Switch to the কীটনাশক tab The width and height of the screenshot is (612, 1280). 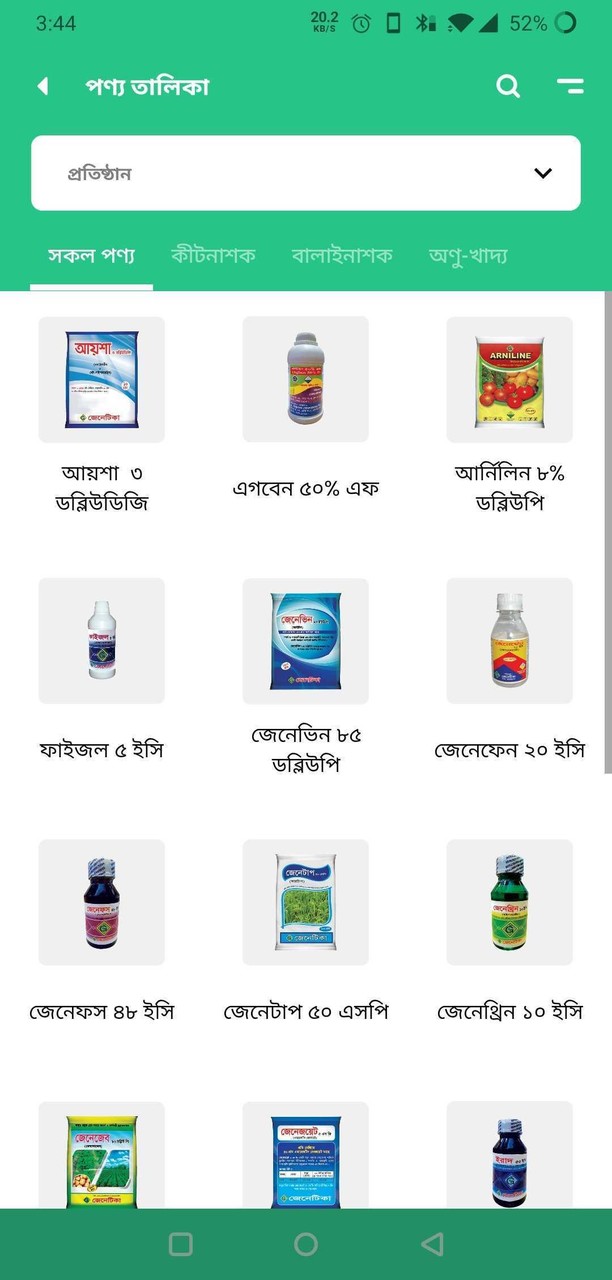[213, 255]
